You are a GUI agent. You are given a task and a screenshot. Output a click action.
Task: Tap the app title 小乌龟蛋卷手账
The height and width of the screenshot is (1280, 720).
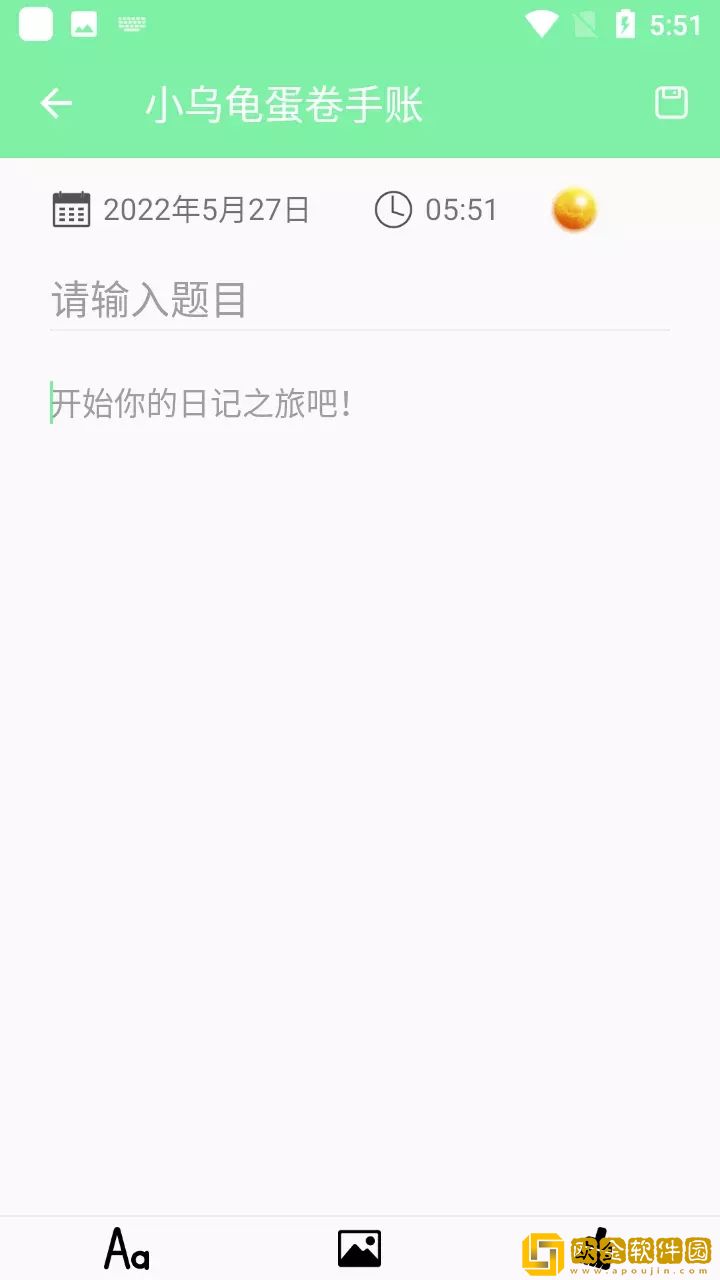click(x=285, y=103)
